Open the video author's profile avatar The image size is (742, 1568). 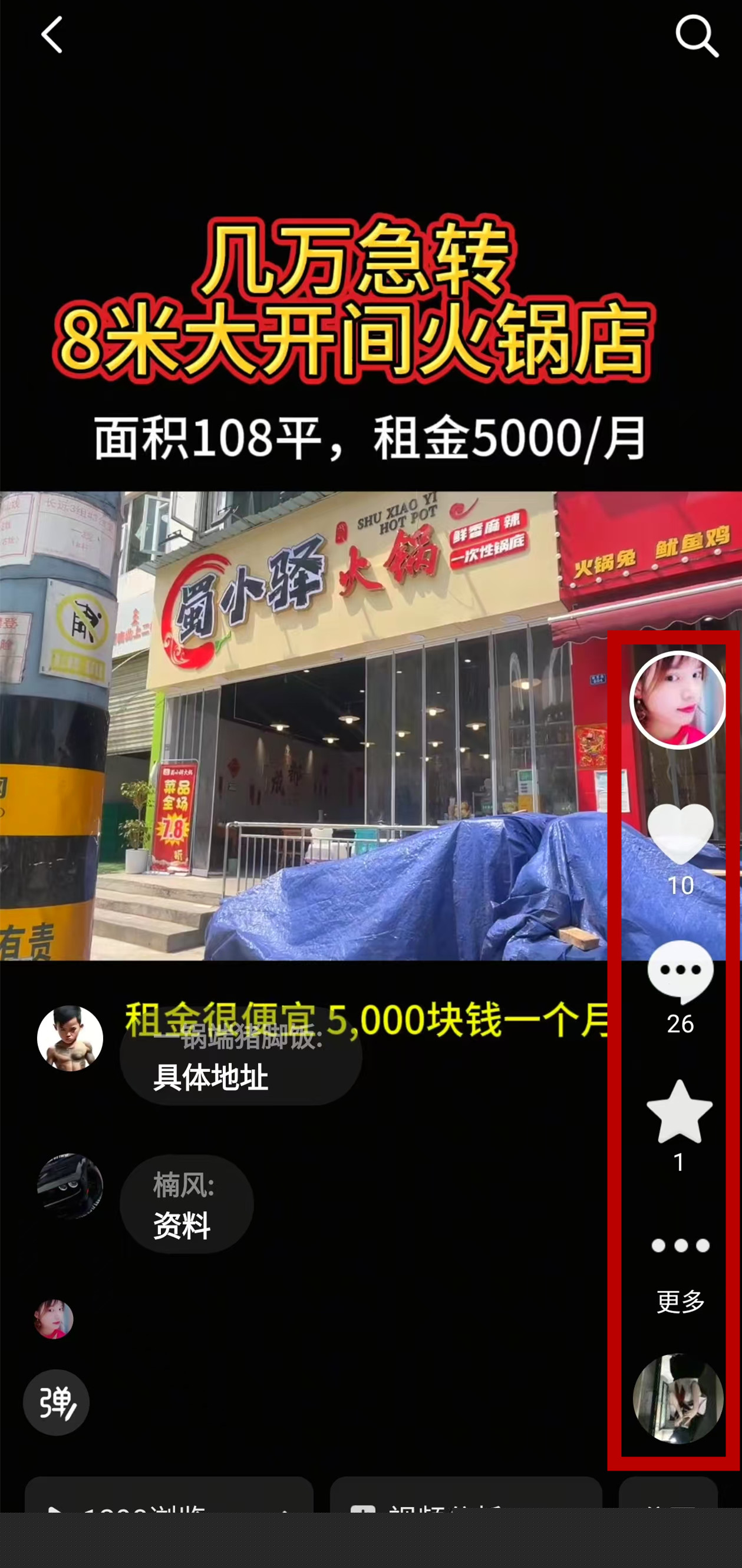coord(677,700)
